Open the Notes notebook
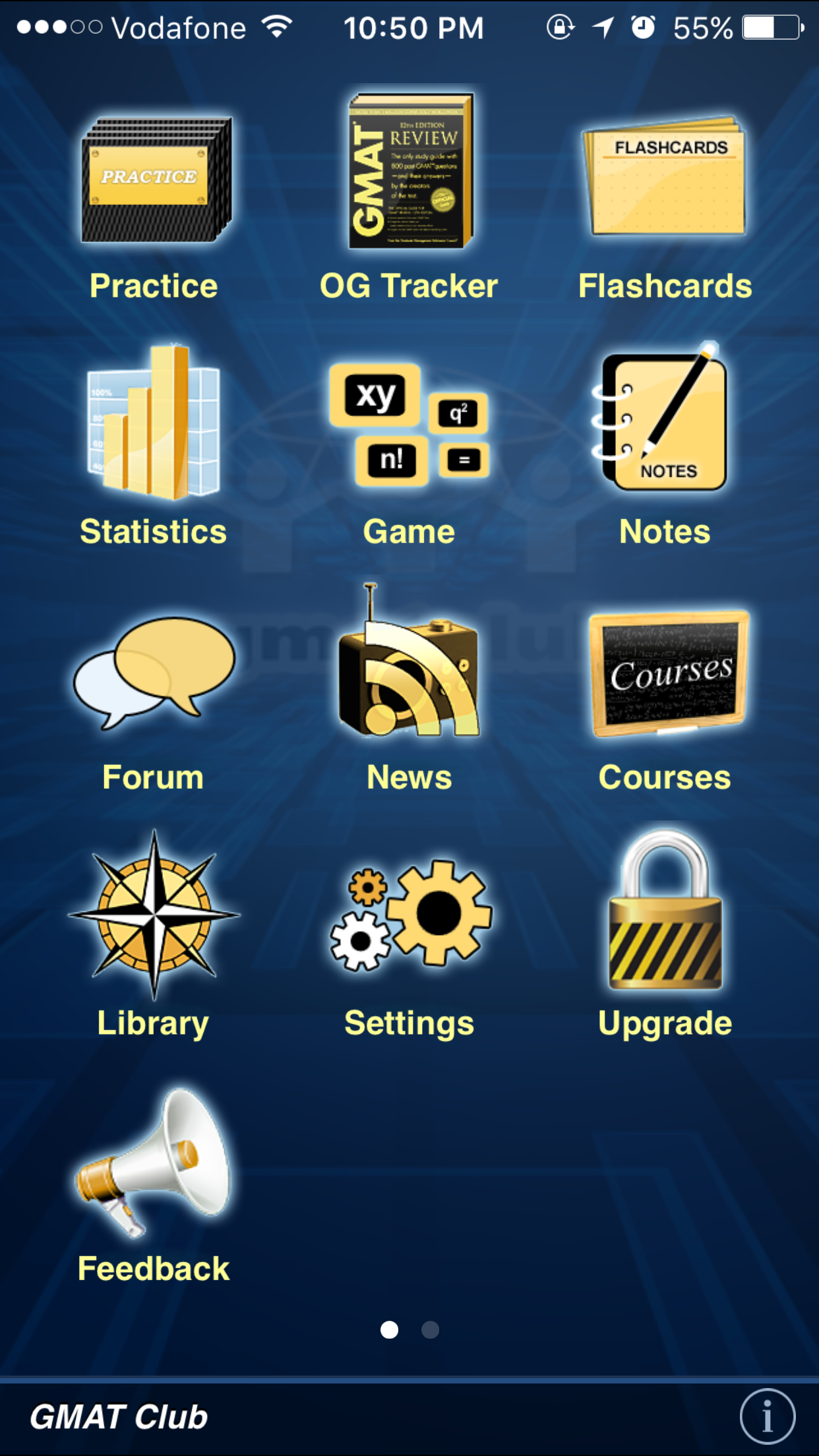Screen dimensions: 819x1456 663,420
